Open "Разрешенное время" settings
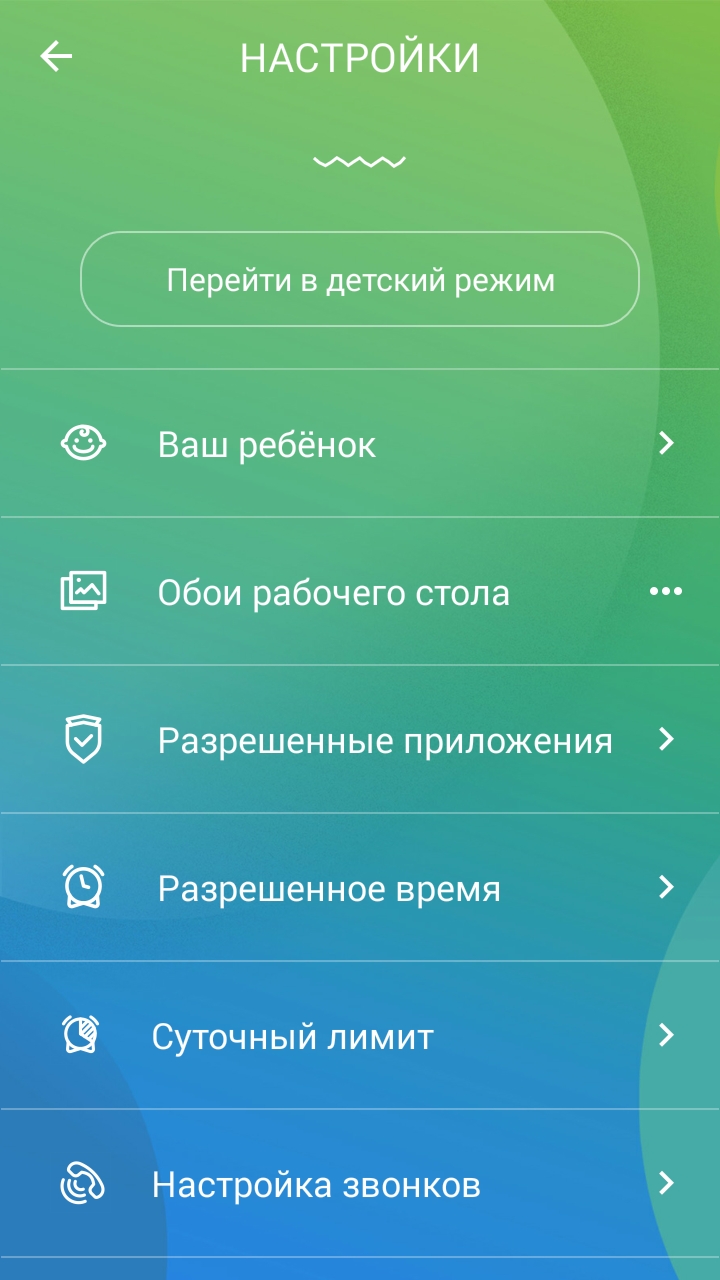 click(x=360, y=887)
